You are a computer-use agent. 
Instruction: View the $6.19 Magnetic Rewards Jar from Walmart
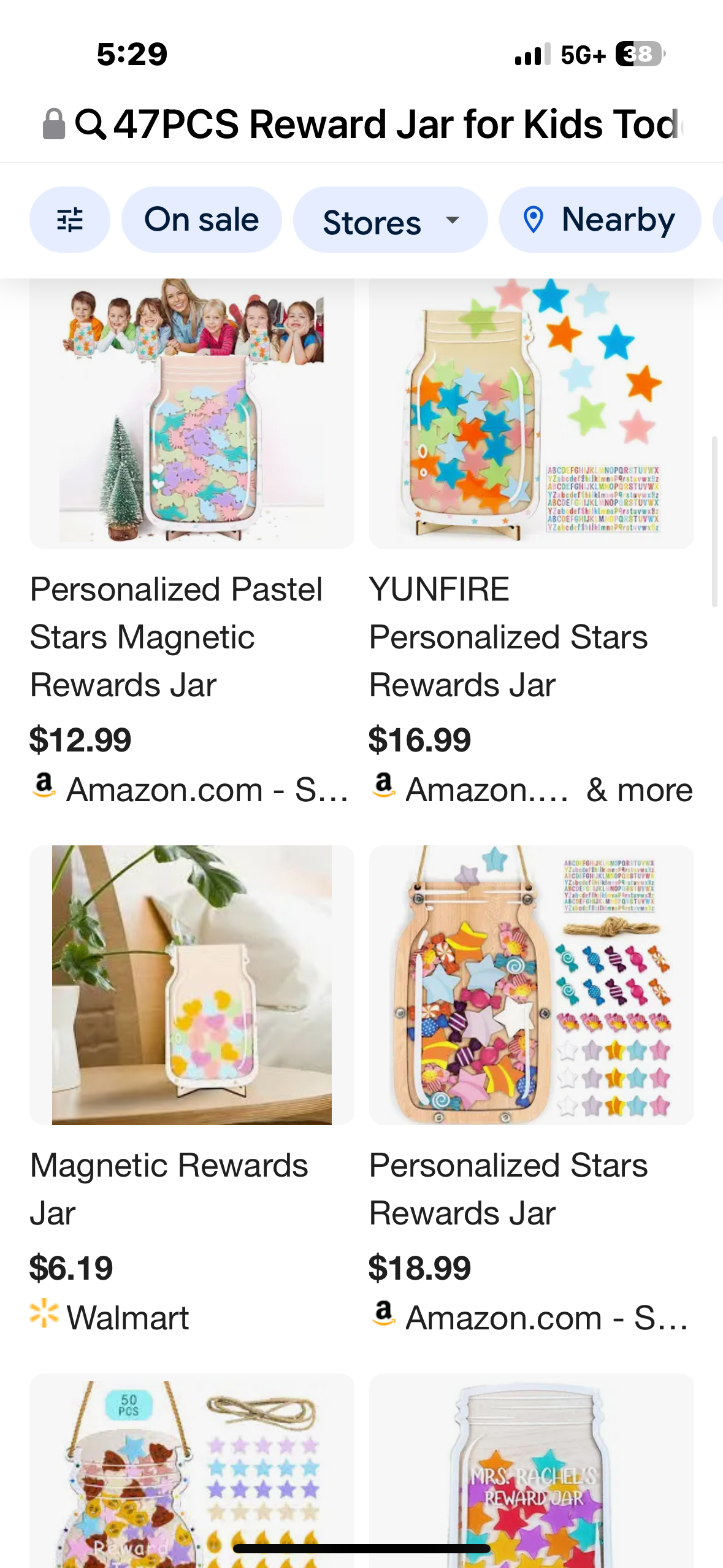[x=169, y=1188]
